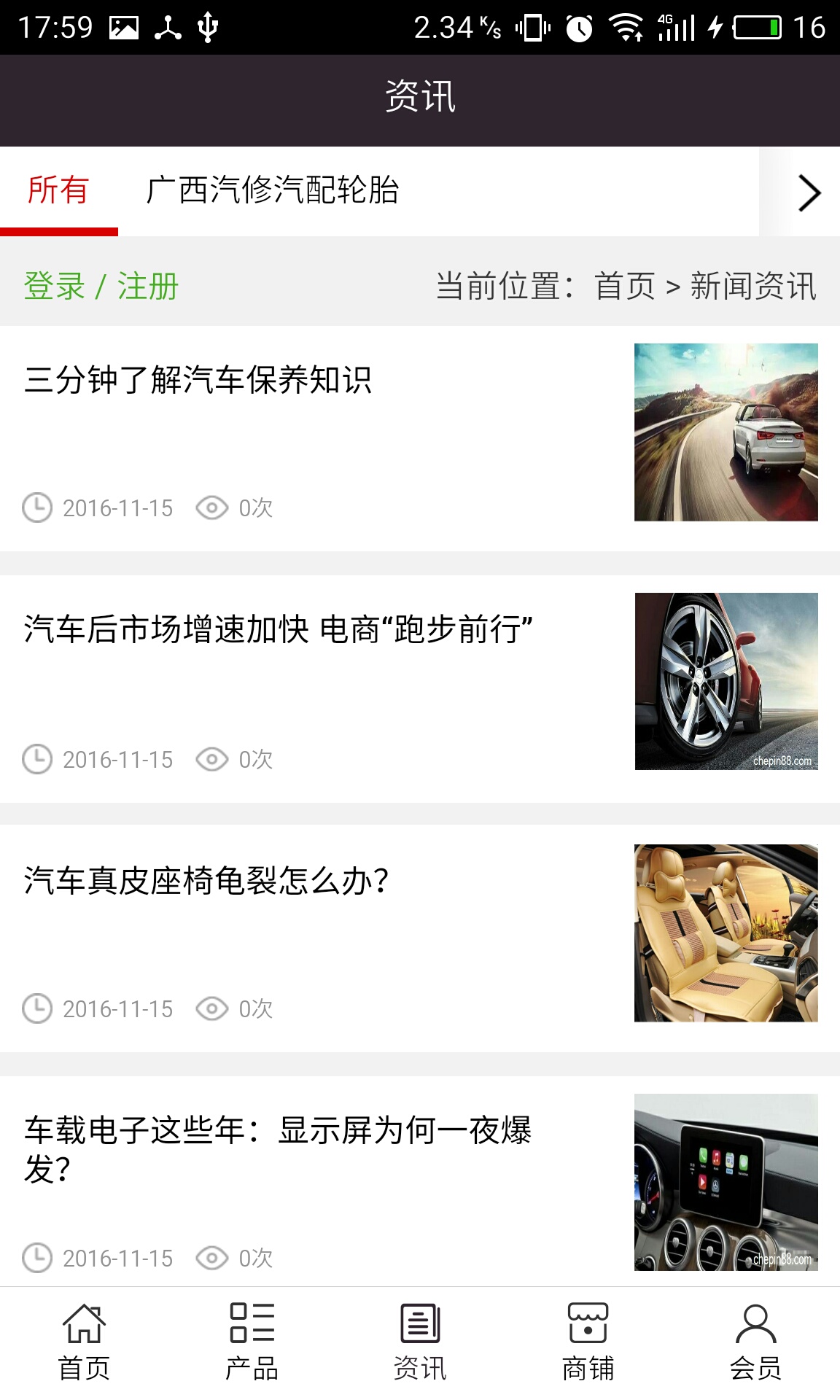
Task: Switch to the 产品 tab
Action: (252, 1342)
